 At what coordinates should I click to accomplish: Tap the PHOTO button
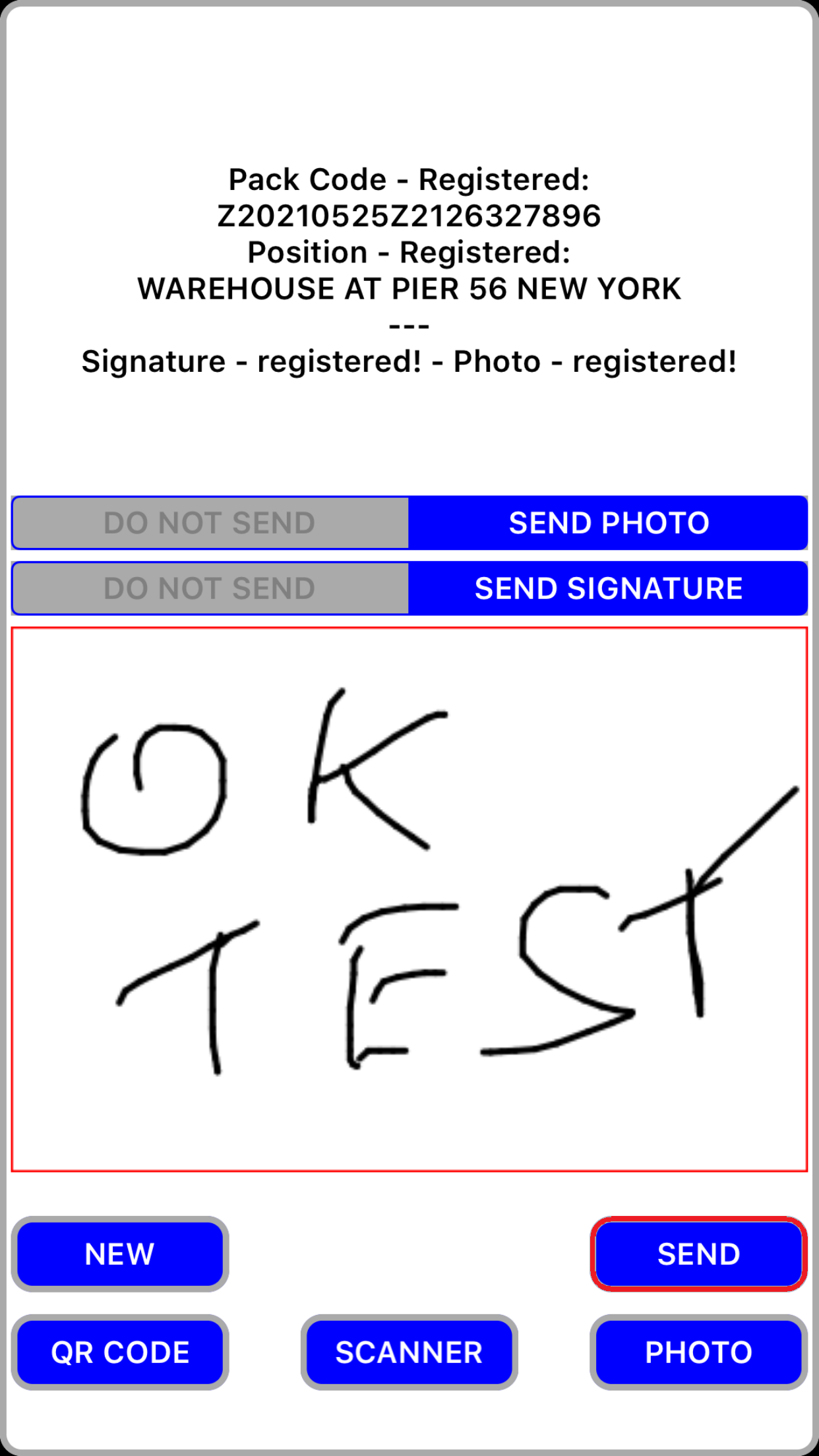coord(698,1352)
